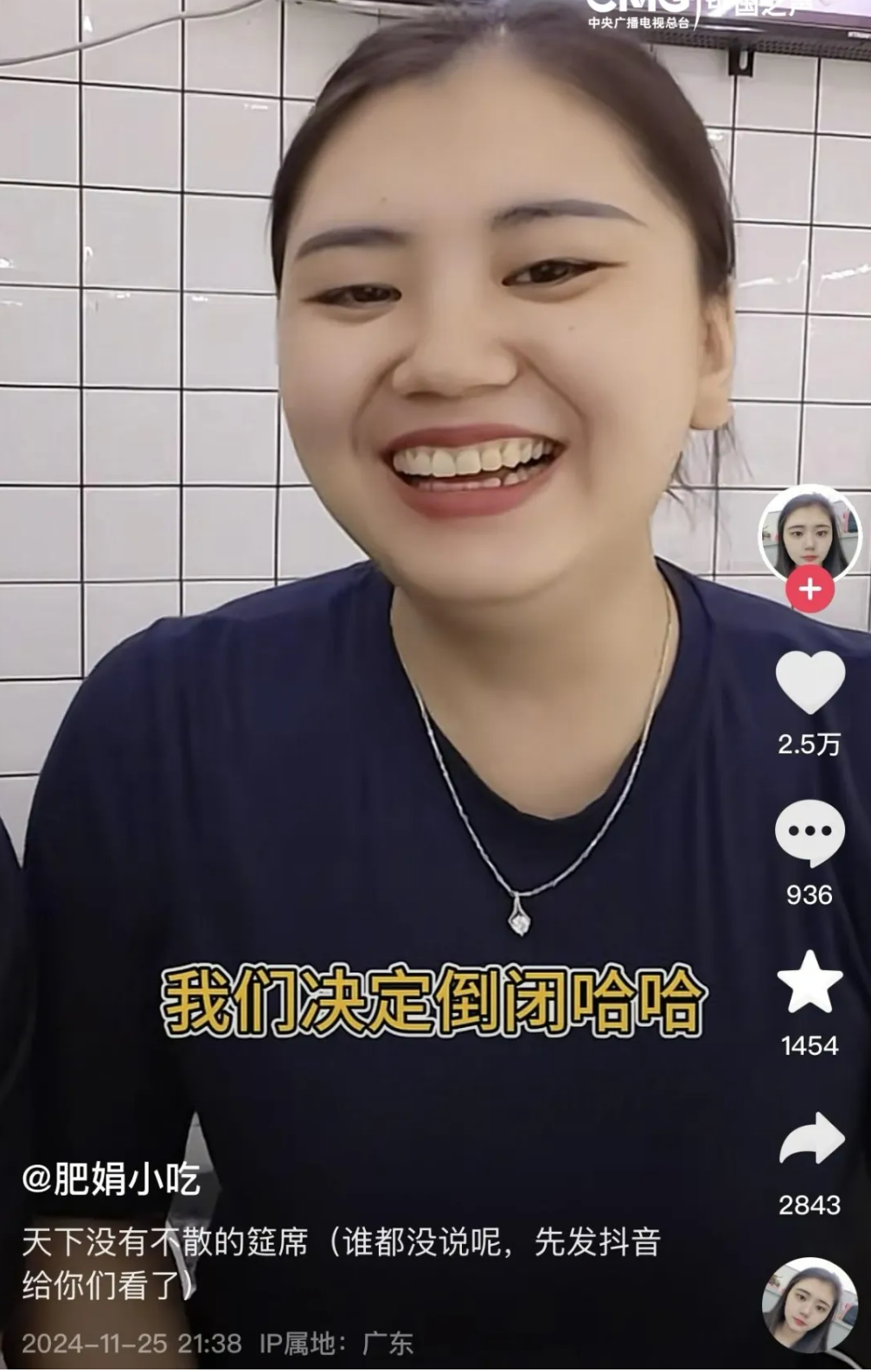Like this video with the heart
Viewport: 871px width, 1372px height.
coord(810,682)
